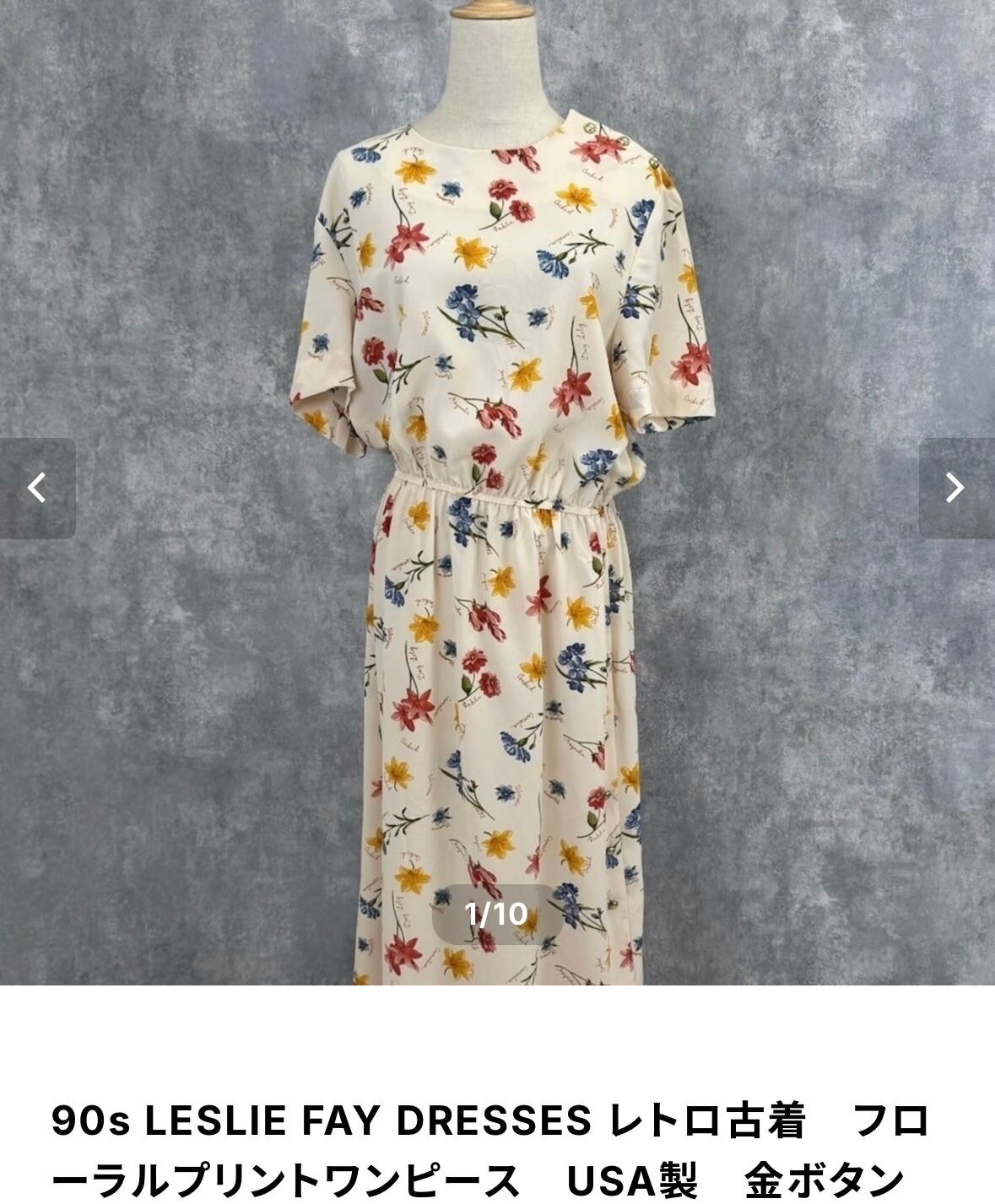The height and width of the screenshot is (1204, 995).
Task: Show the next product photo
Action: pos(955,488)
